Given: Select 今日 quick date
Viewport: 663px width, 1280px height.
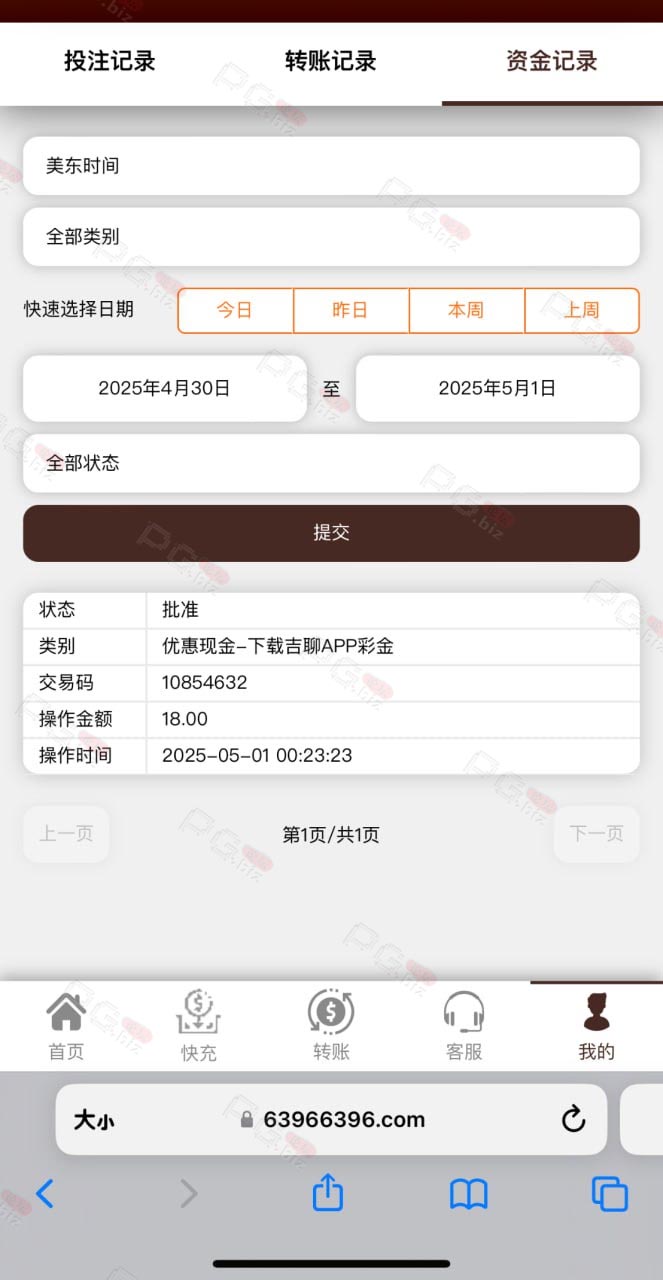Looking at the screenshot, I should 235,310.
